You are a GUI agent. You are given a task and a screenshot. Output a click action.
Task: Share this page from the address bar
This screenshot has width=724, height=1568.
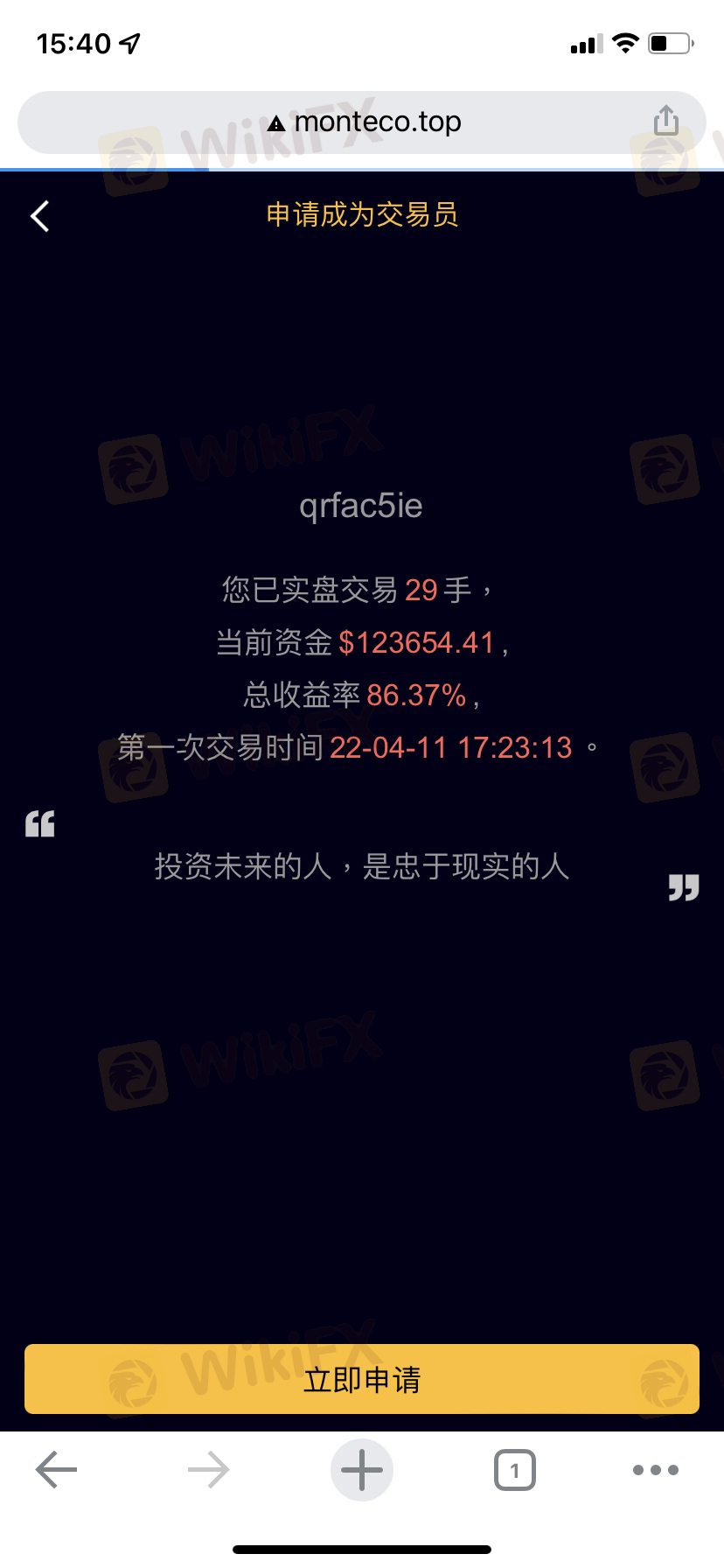666,121
